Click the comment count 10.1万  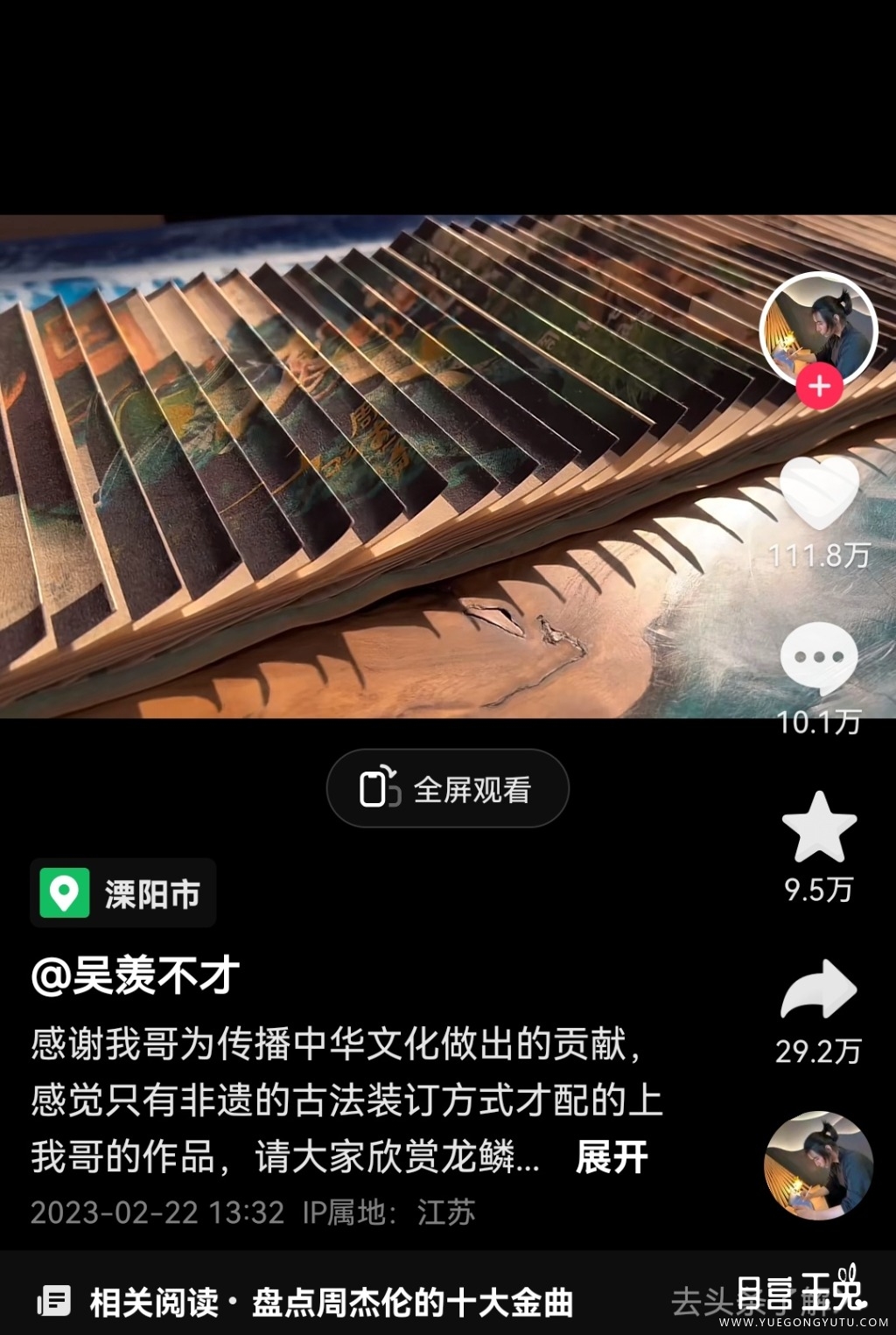click(x=819, y=723)
